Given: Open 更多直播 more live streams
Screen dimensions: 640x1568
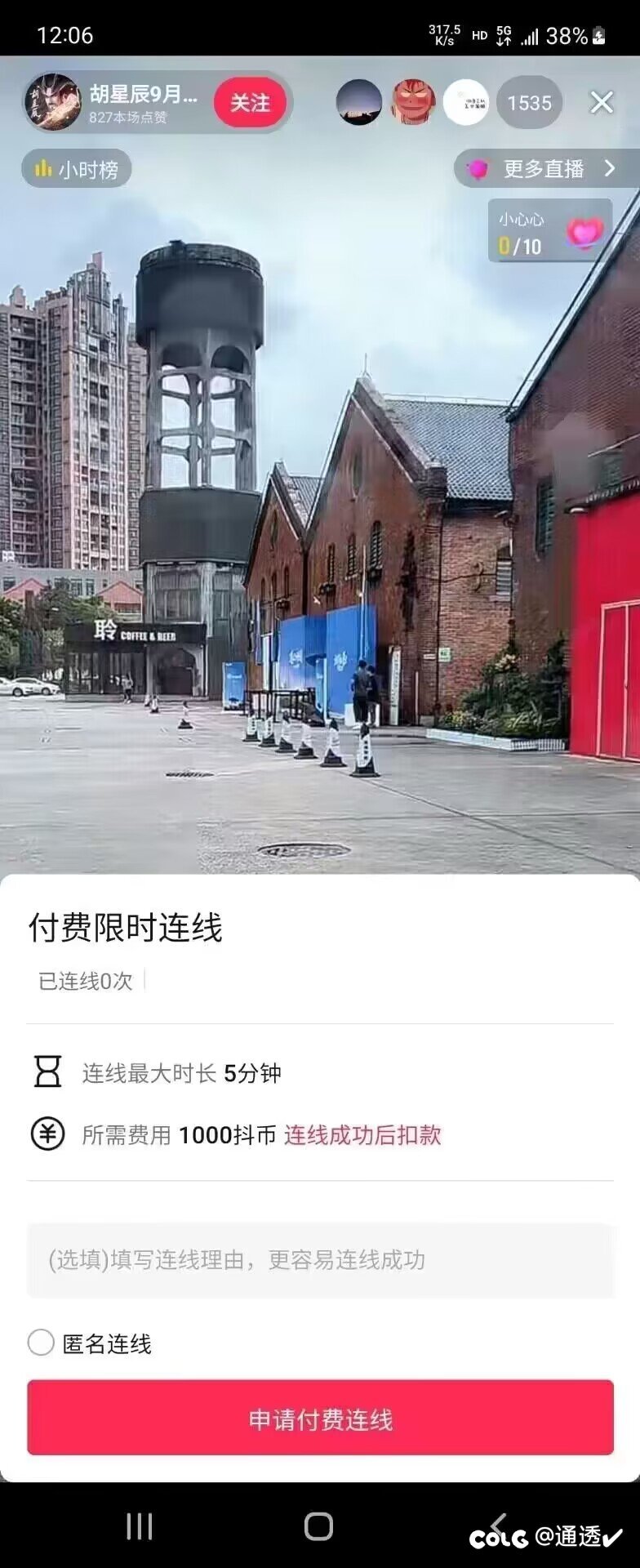Looking at the screenshot, I should tap(544, 168).
